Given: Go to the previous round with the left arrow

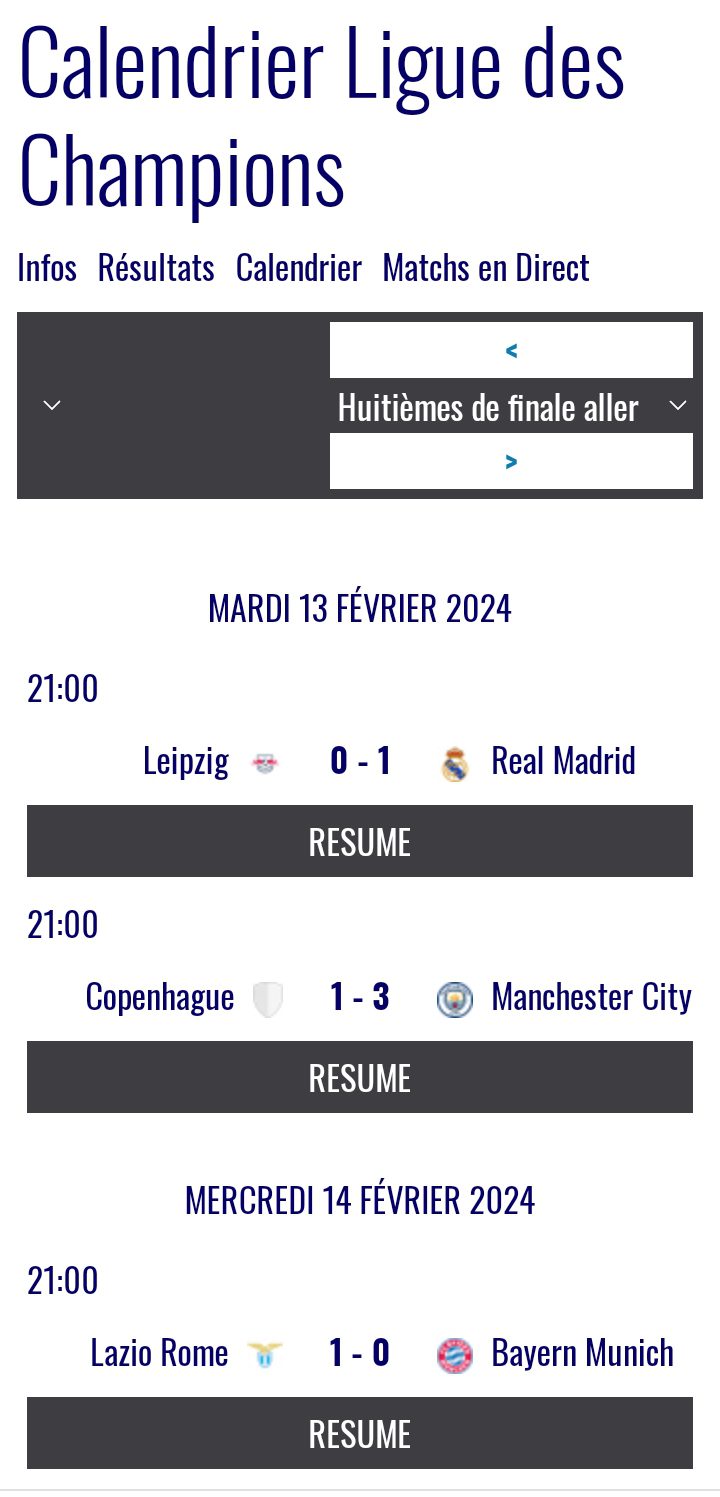Looking at the screenshot, I should pos(511,350).
